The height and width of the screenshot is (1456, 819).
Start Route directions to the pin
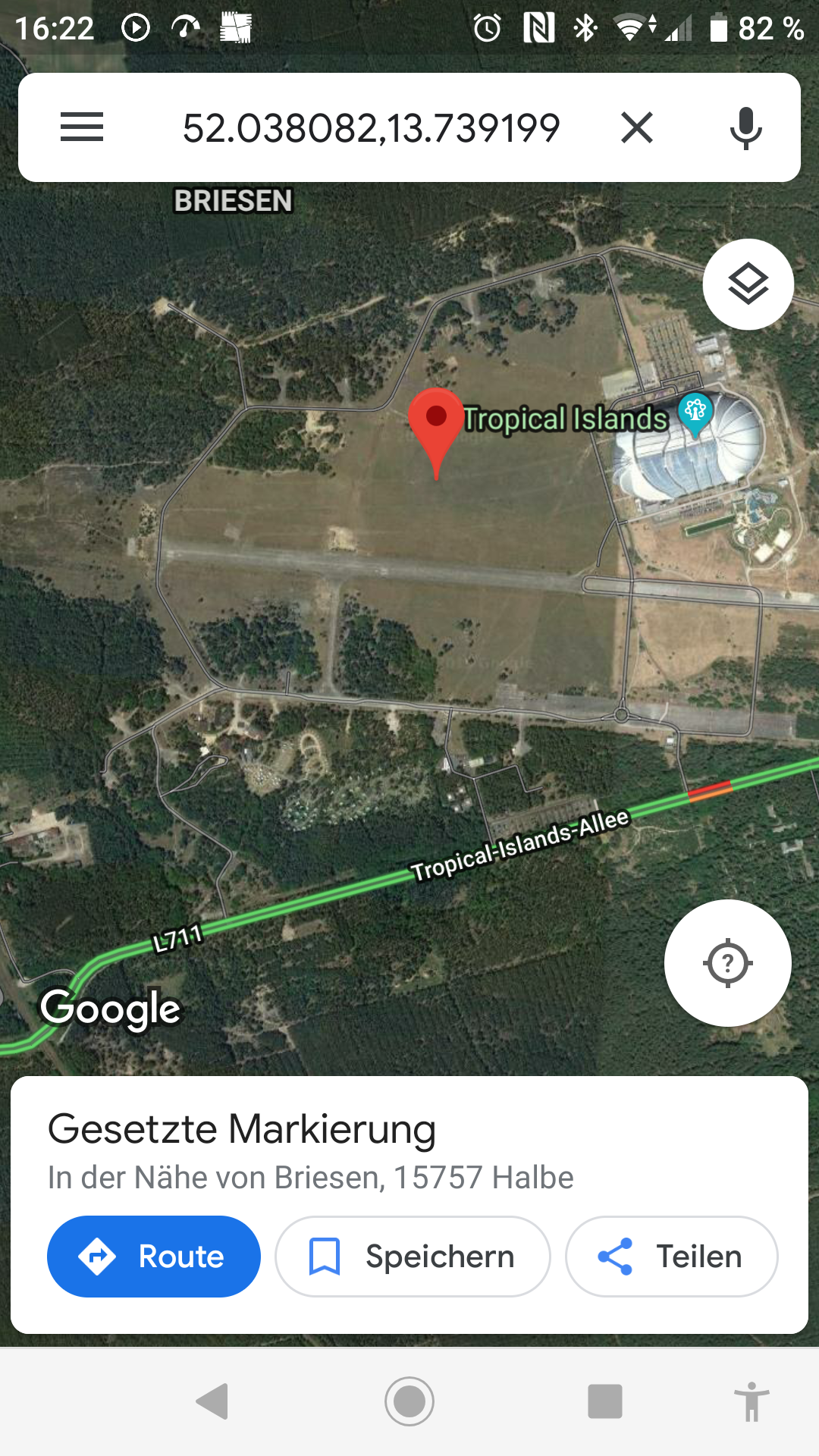click(154, 1257)
